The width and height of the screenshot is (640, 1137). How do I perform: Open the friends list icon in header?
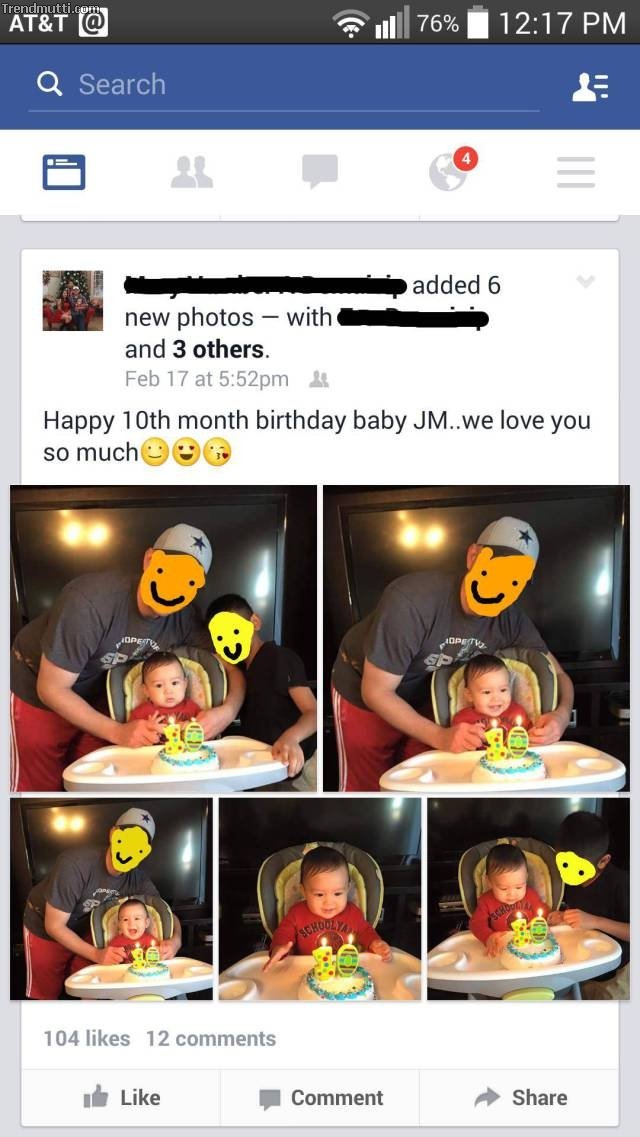[590, 87]
